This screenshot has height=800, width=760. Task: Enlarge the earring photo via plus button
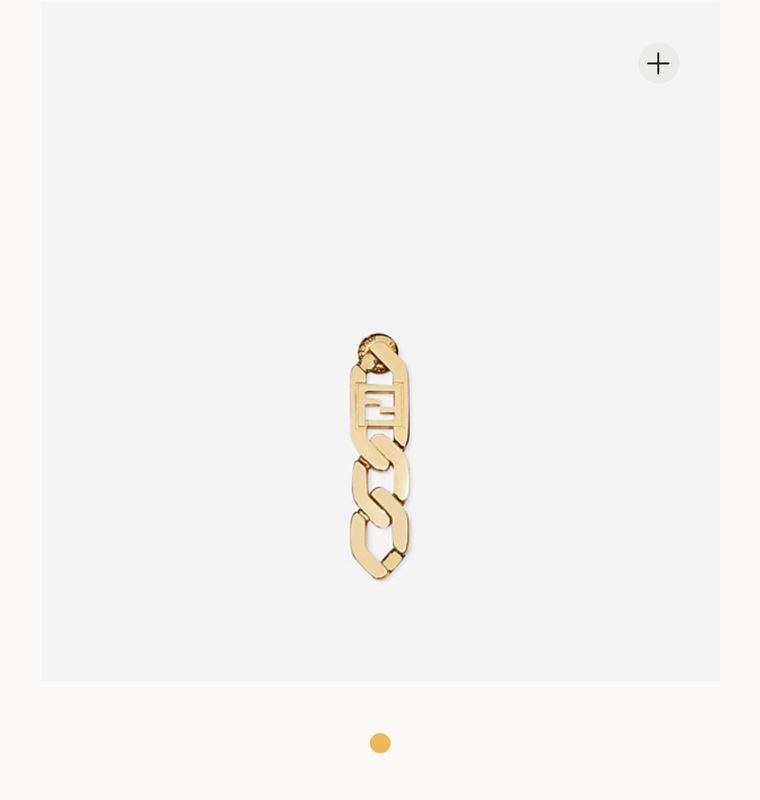(658, 63)
